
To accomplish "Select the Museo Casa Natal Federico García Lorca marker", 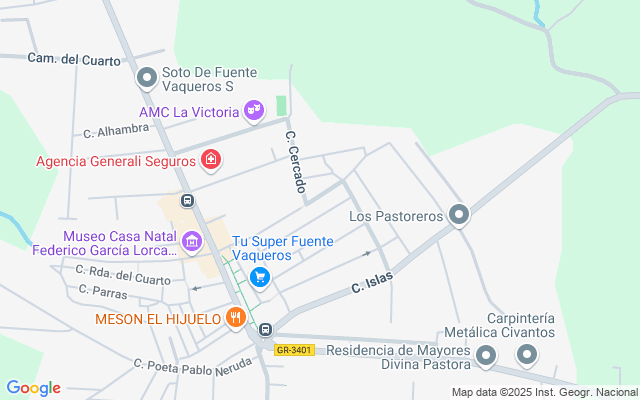I will click(x=191, y=241).
